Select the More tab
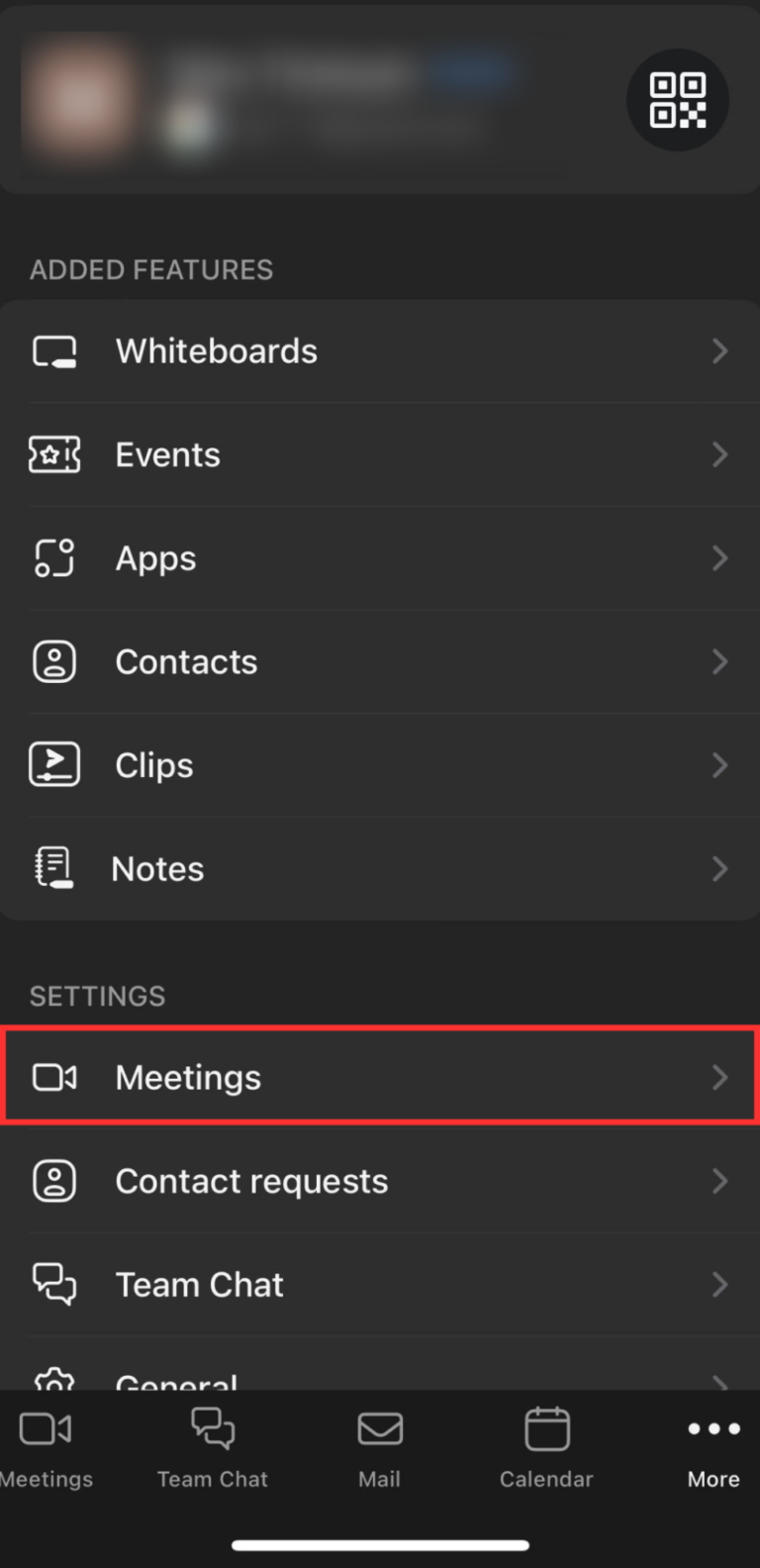 713,1448
